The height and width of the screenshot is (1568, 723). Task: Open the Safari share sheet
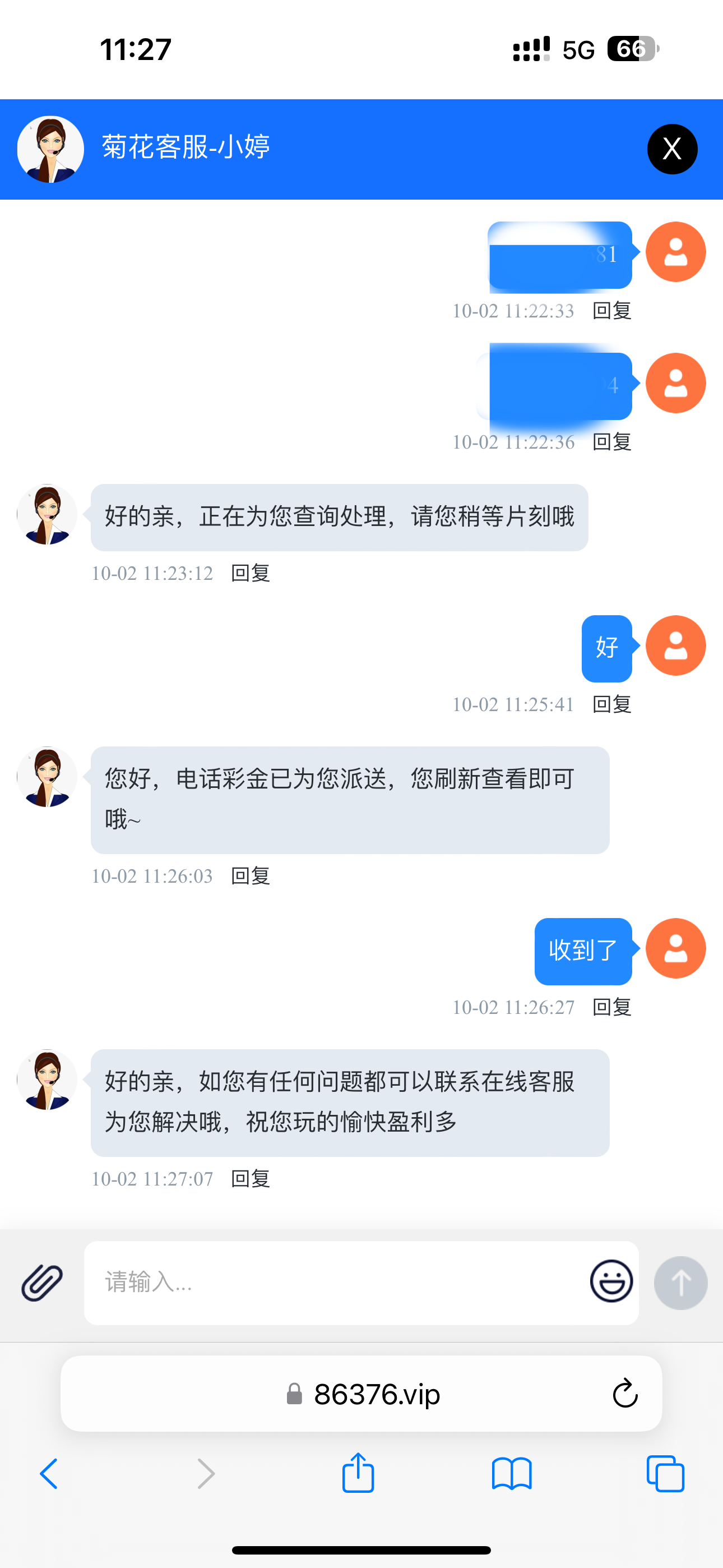pos(358,1473)
